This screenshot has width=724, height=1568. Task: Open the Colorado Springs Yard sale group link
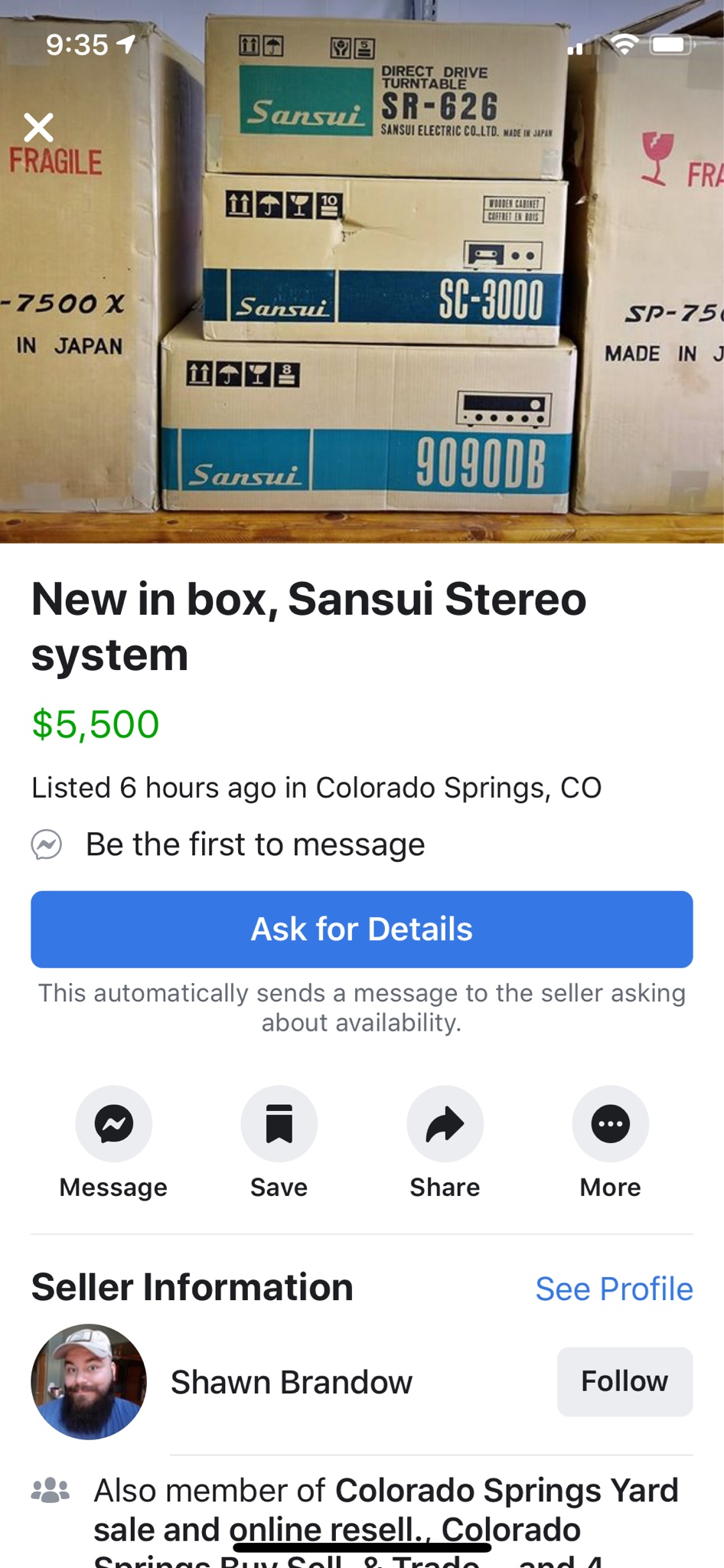506,1491
